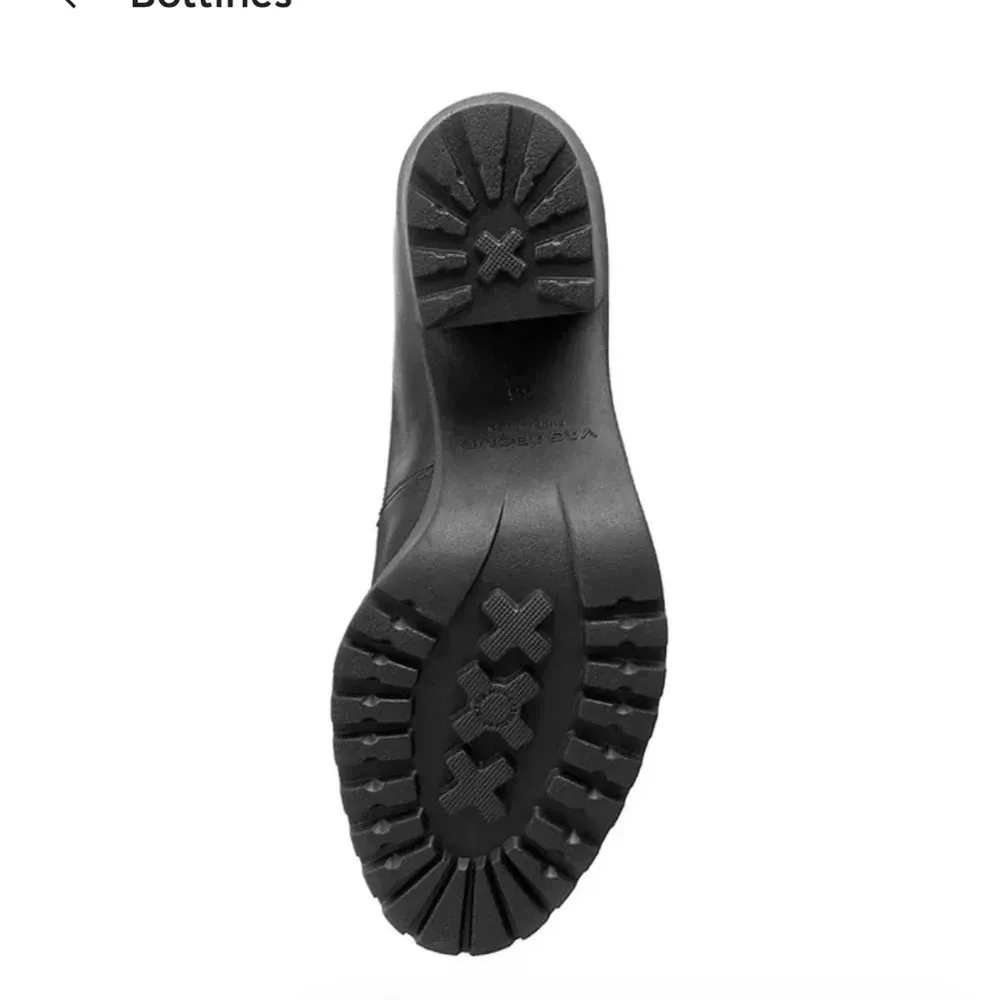Open the boot sole product image

(500, 520)
